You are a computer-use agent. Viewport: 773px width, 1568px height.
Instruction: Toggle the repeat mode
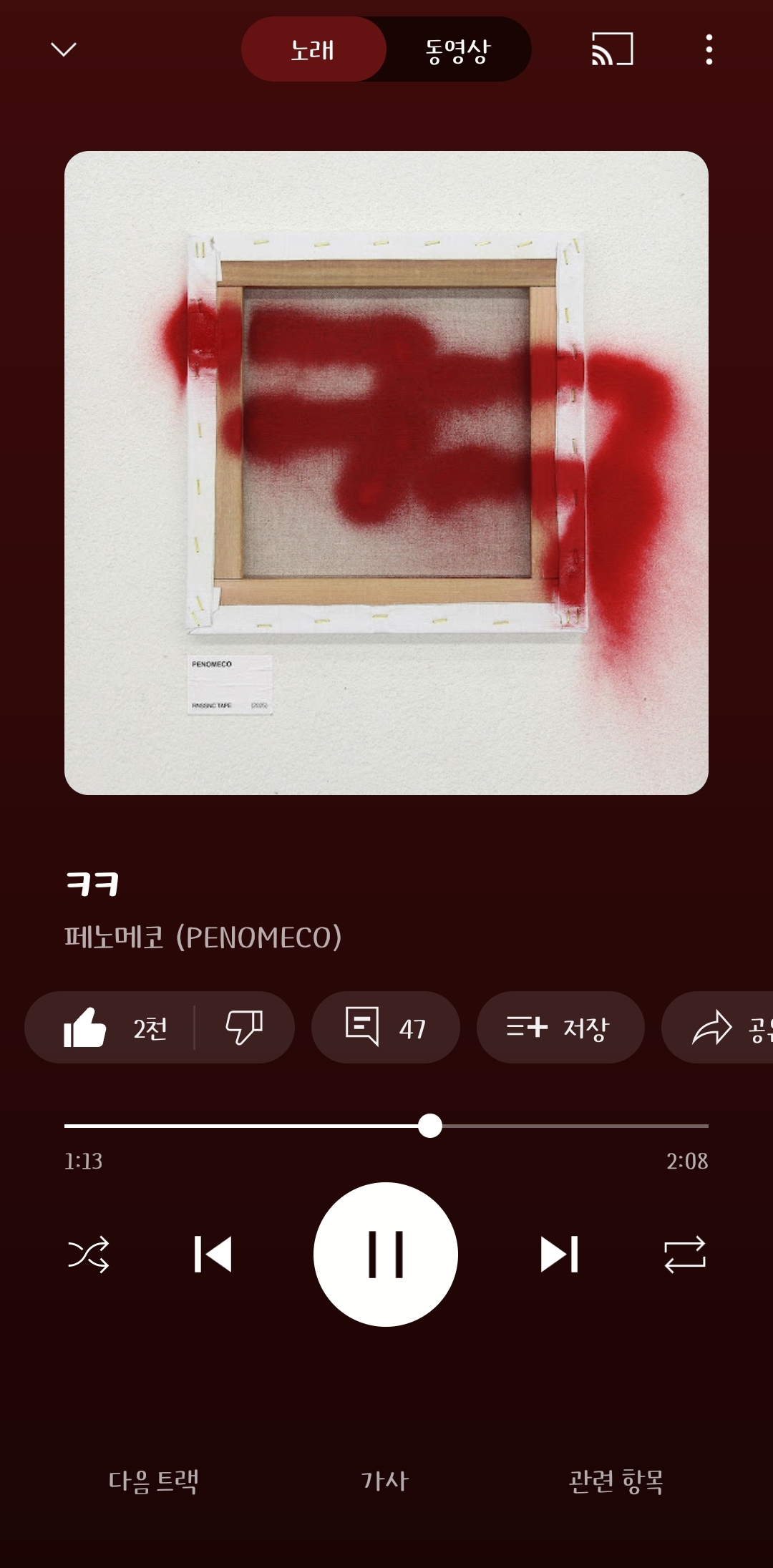click(x=685, y=1255)
